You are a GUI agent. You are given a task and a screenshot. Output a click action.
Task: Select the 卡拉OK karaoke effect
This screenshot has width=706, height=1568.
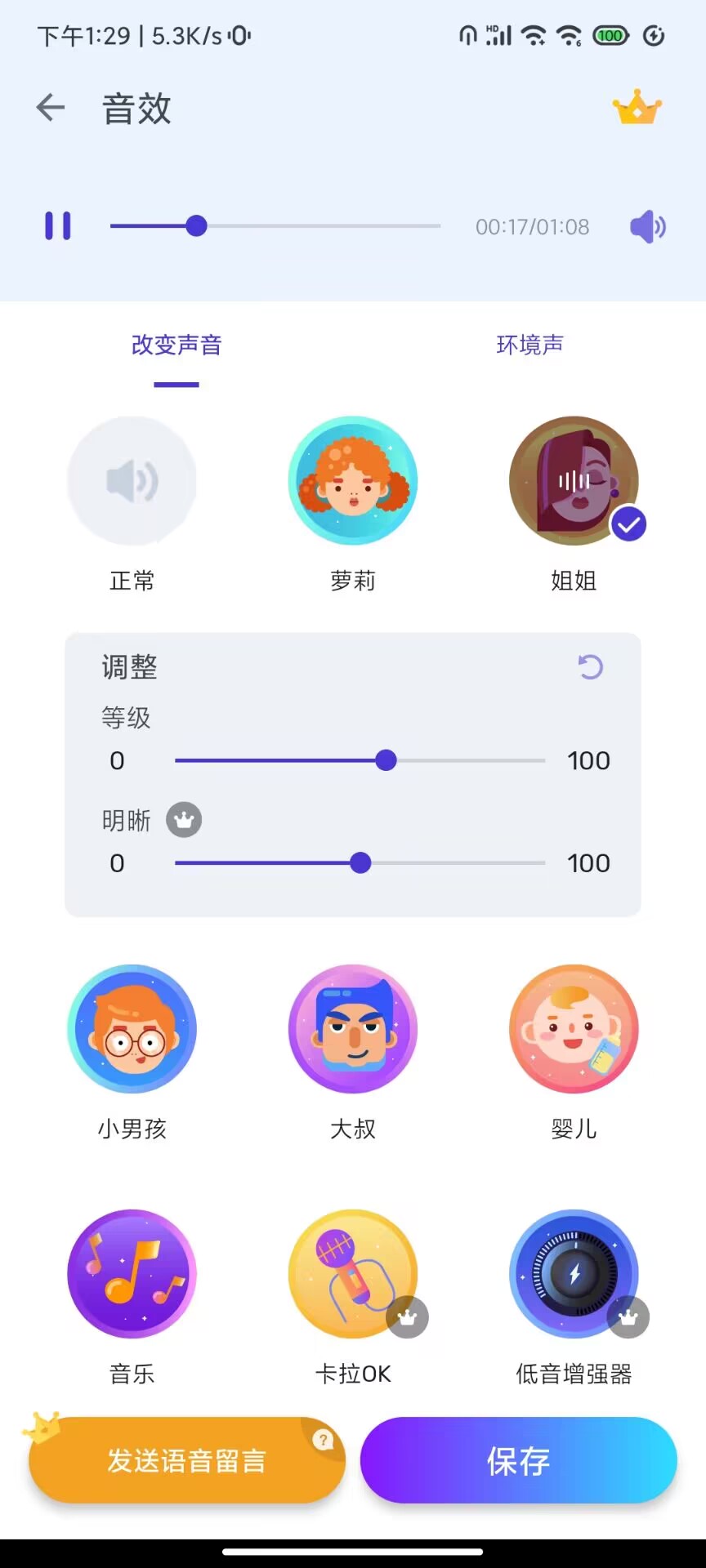(353, 1274)
